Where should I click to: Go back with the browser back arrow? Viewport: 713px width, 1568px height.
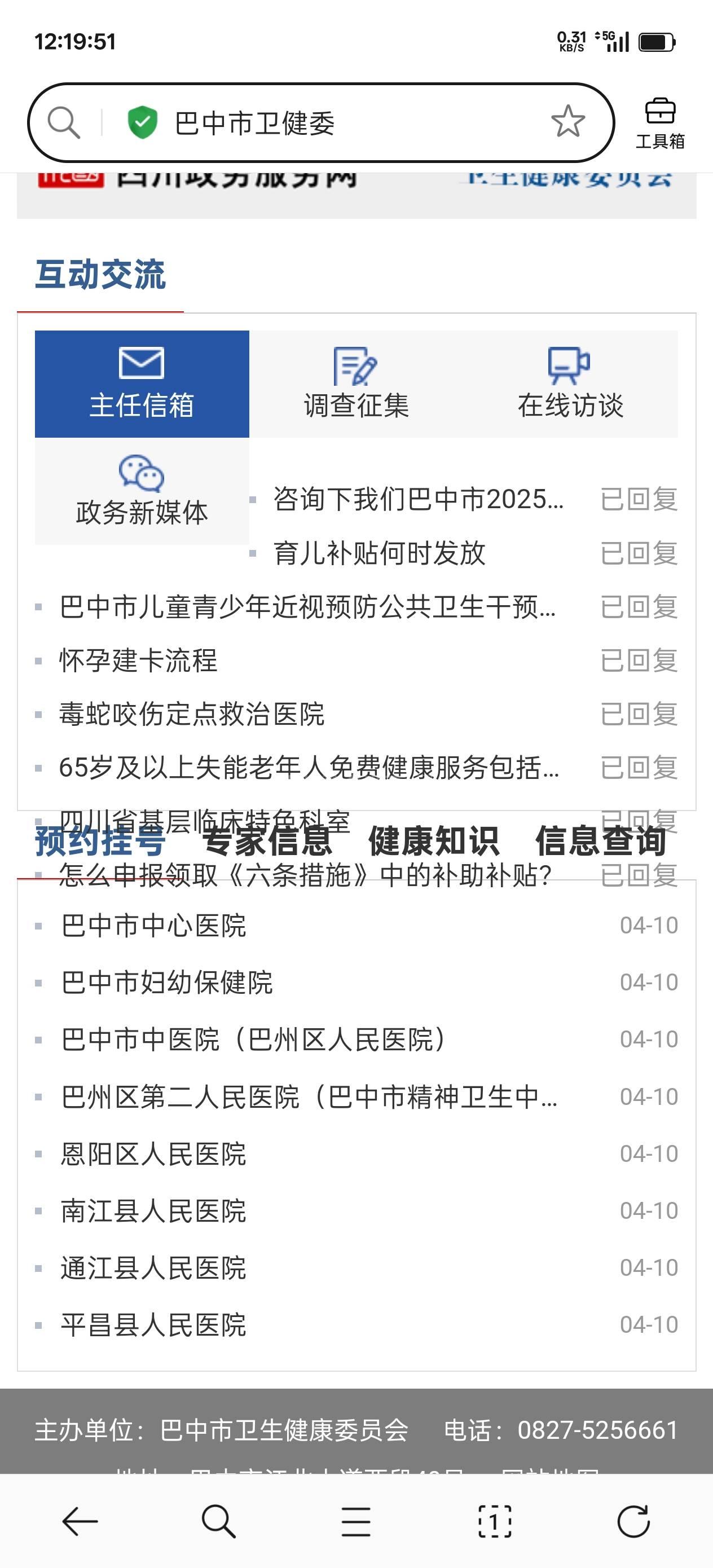[80, 1522]
